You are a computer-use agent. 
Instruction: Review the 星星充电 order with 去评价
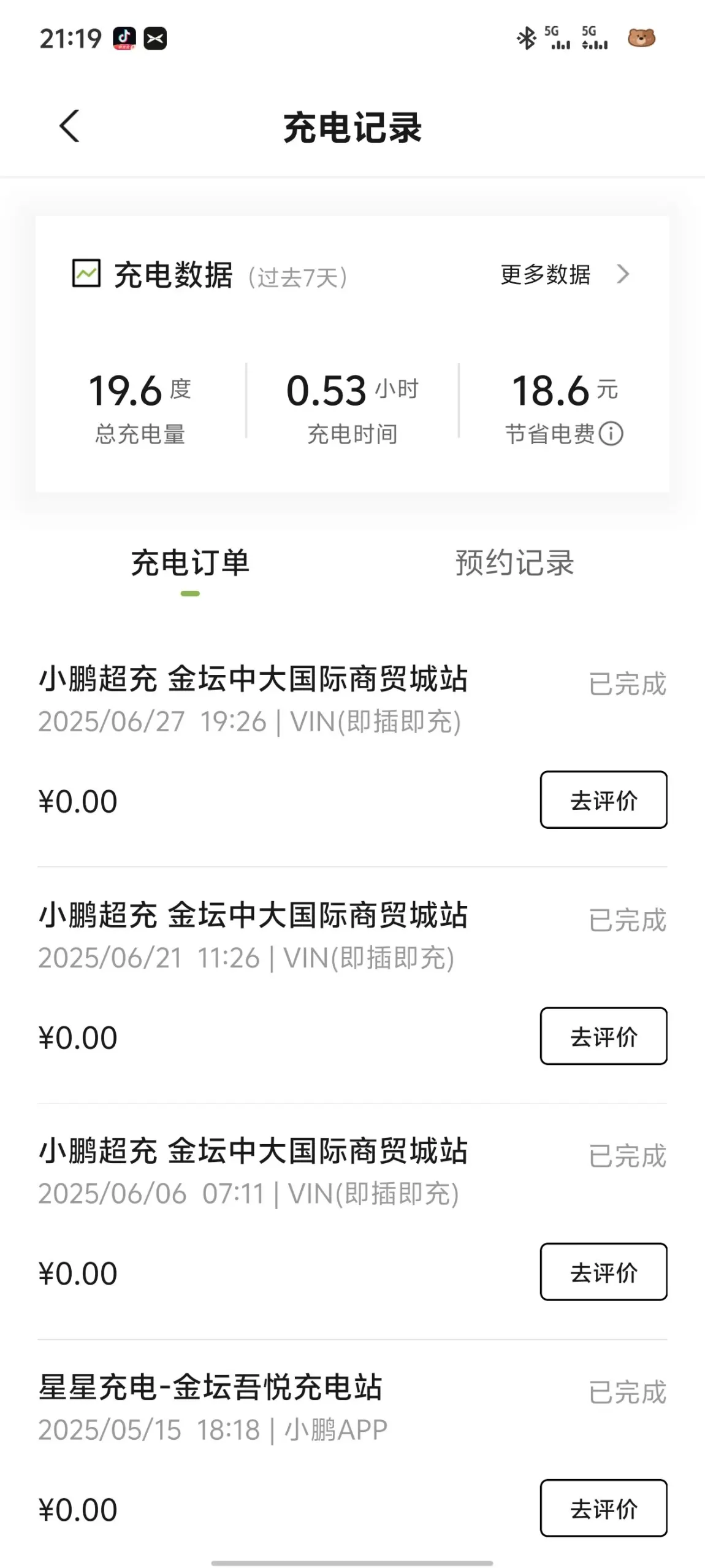(x=603, y=1508)
